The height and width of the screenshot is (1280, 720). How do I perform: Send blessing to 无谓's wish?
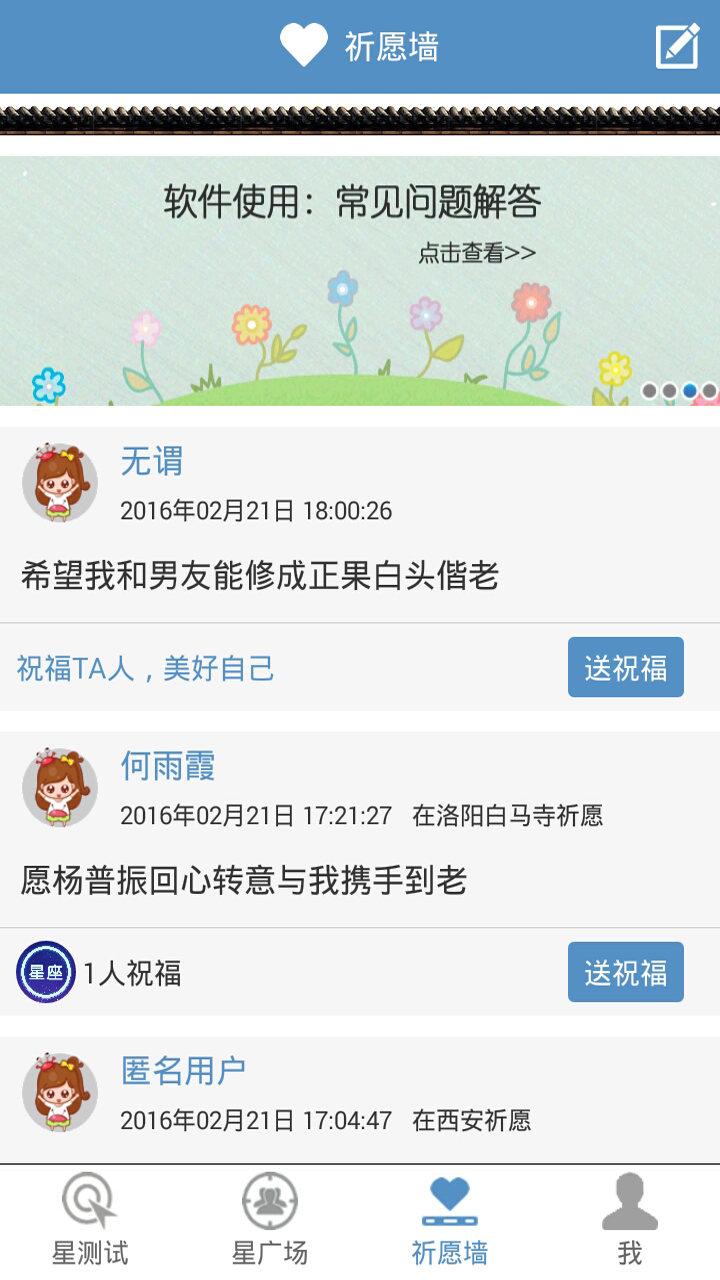(x=625, y=667)
